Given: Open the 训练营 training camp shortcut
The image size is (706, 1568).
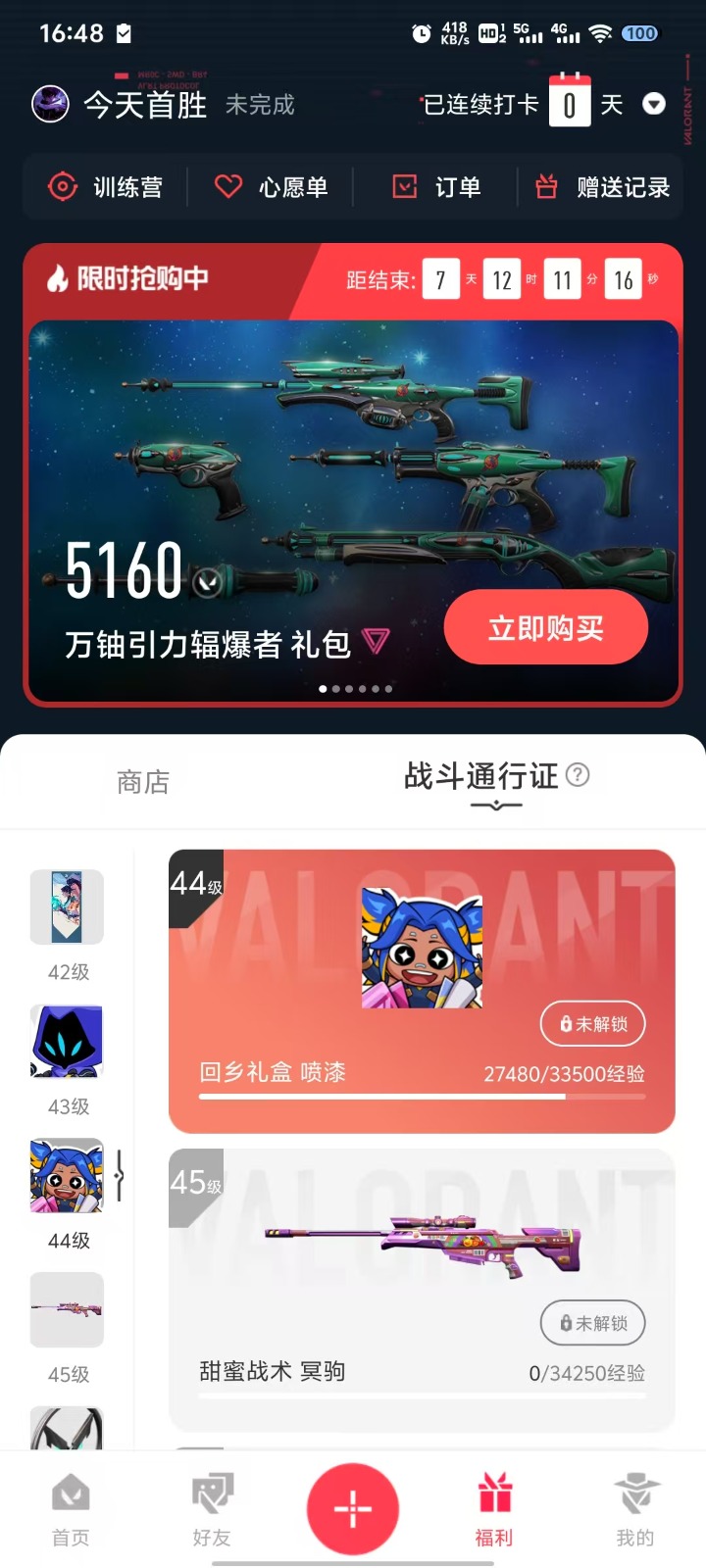Looking at the screenshot, I should pos(106,186).
